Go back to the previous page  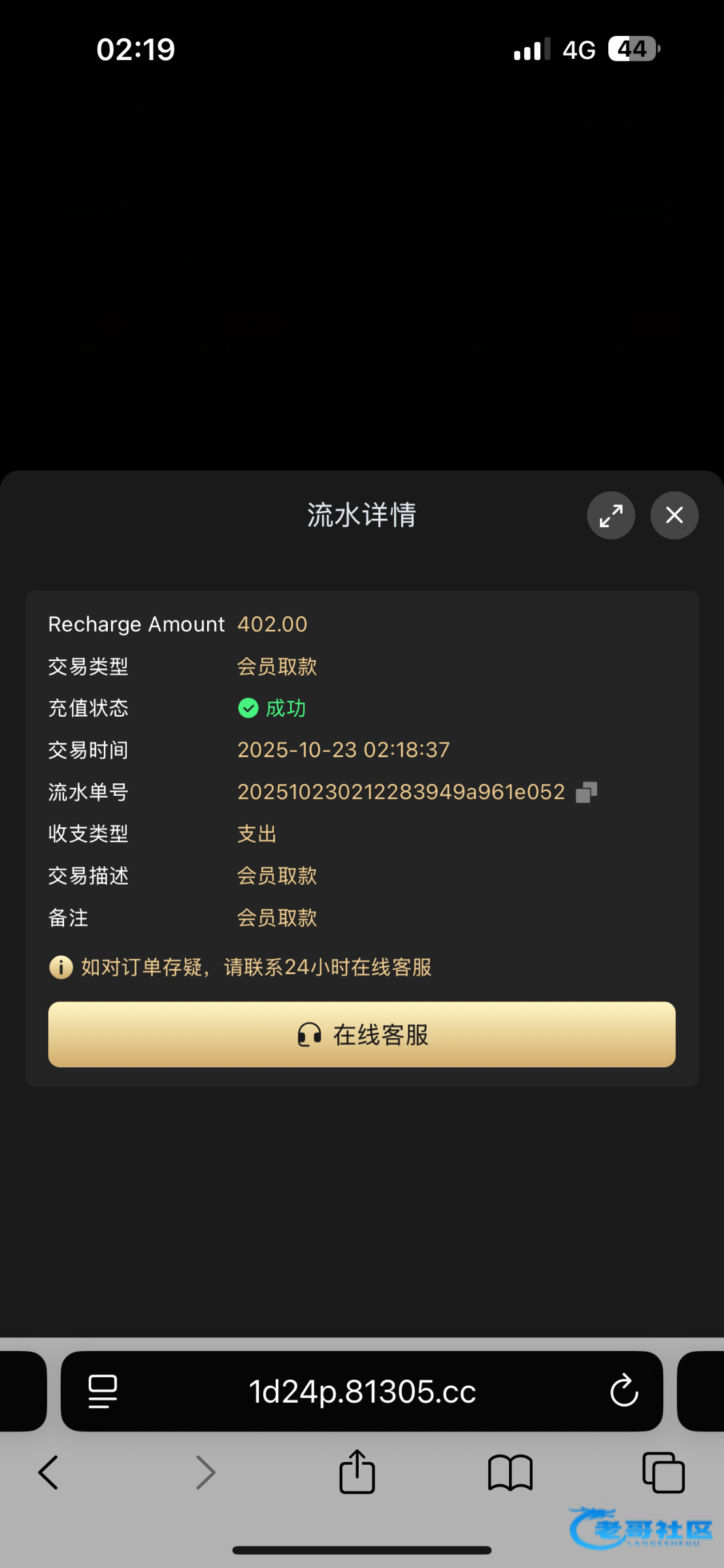(48, 1473)
